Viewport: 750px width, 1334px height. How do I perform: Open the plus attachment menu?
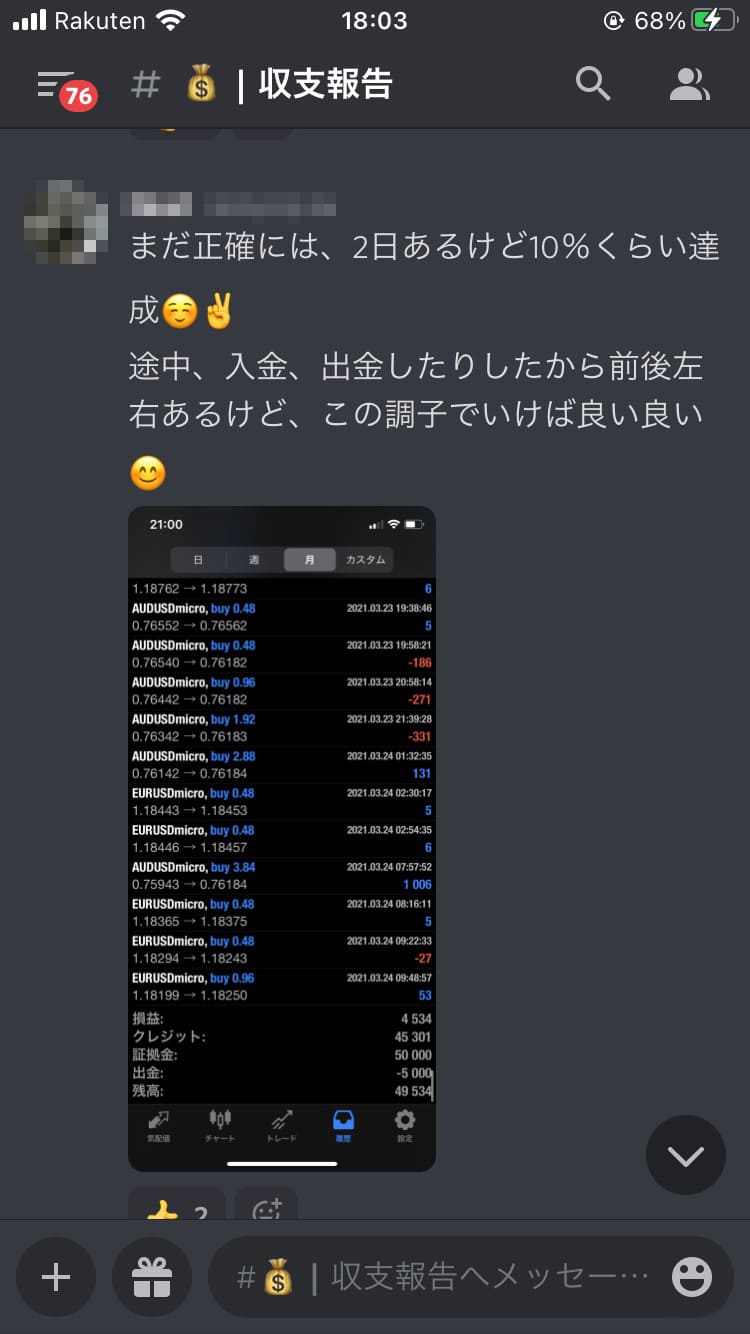(56, 1277)
